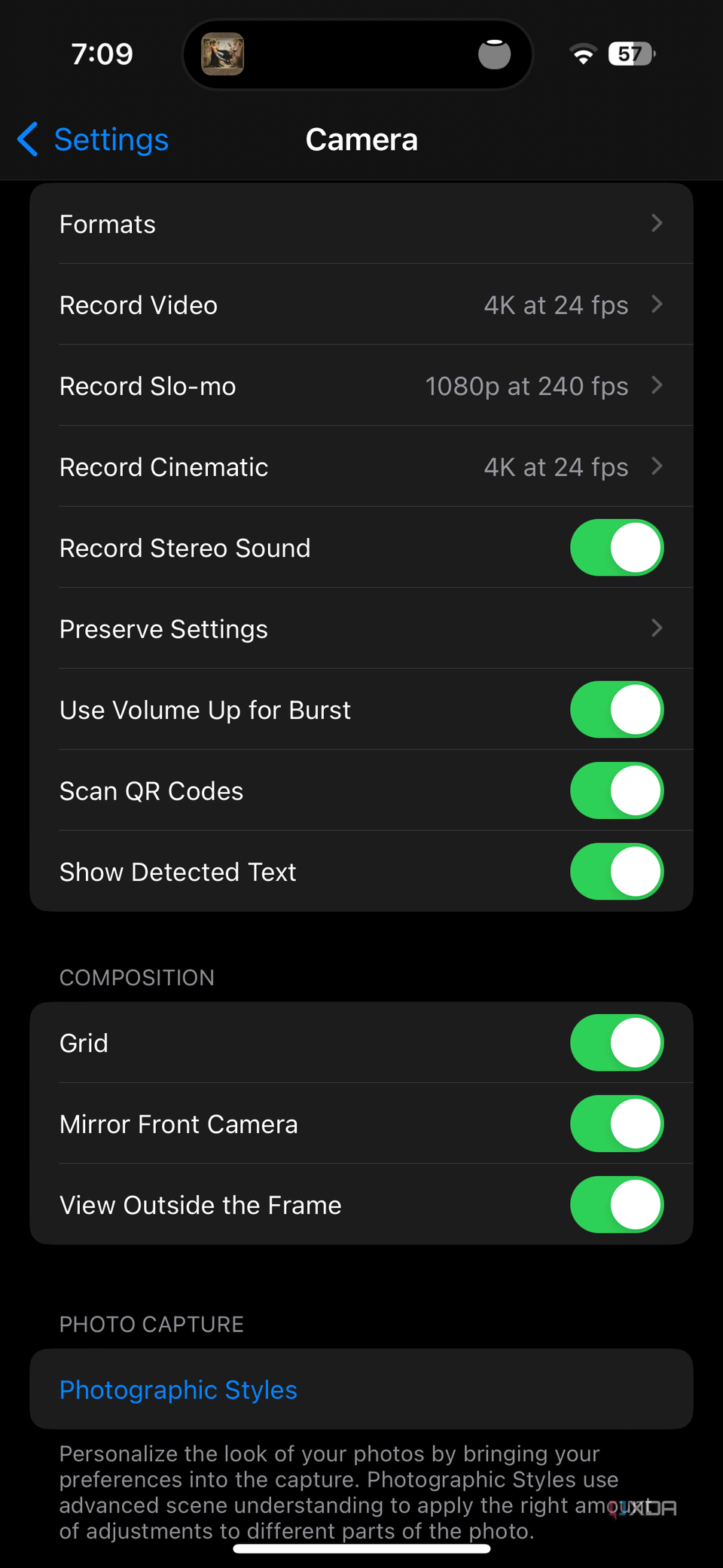Turn off the Grid composition toggle

pos(616,1043)
